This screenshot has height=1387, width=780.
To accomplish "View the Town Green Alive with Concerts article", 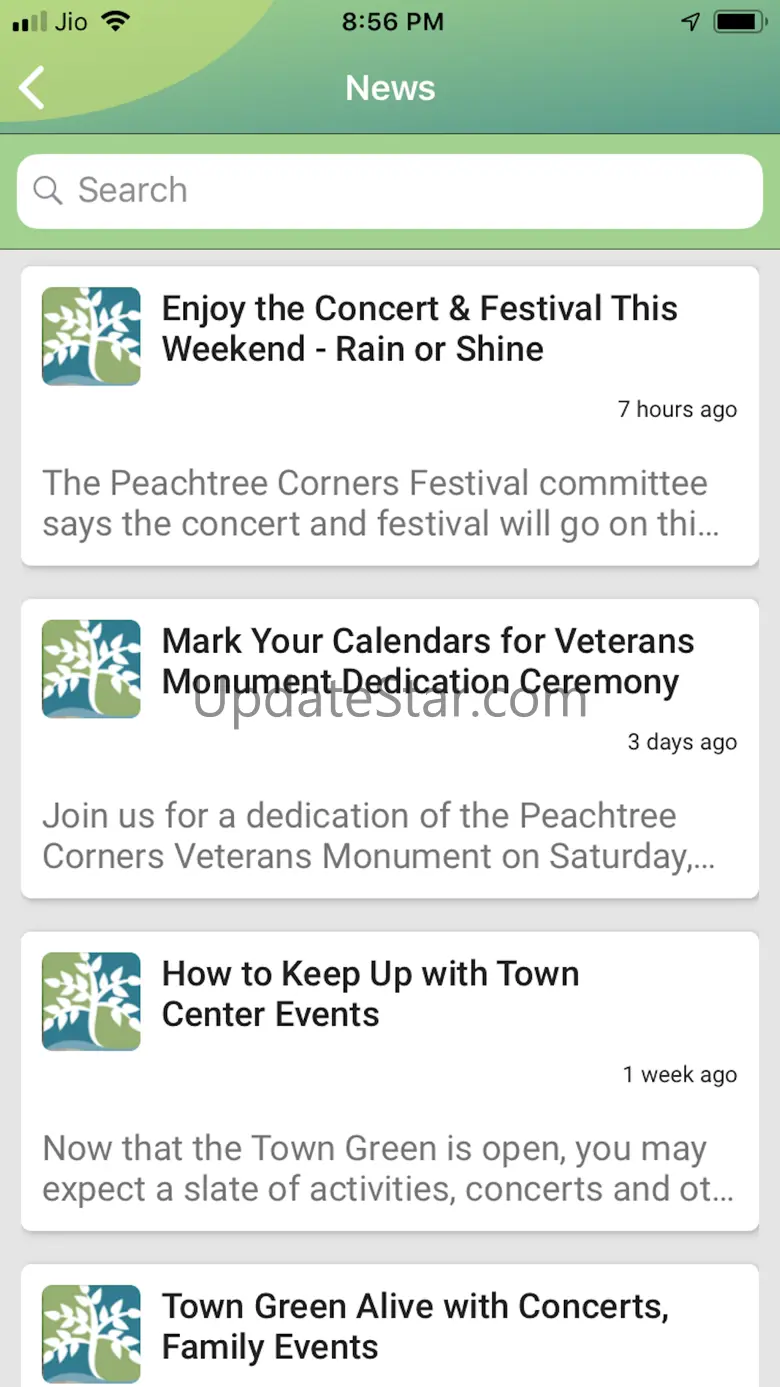I will (x=415, y=1326).
